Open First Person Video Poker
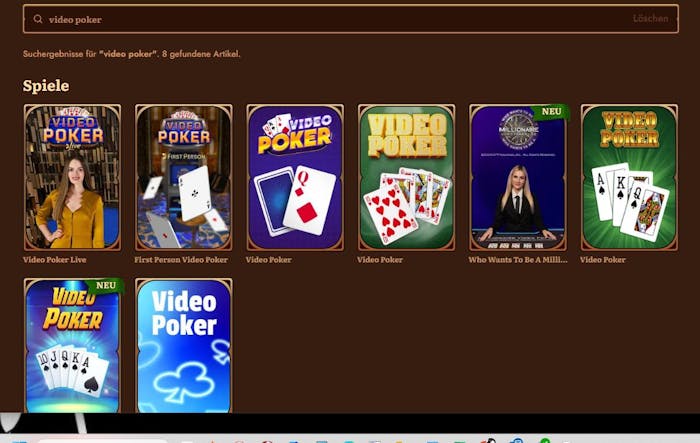Screen dimensions: 700x443 pyautogui.click(x=183, y=177)
